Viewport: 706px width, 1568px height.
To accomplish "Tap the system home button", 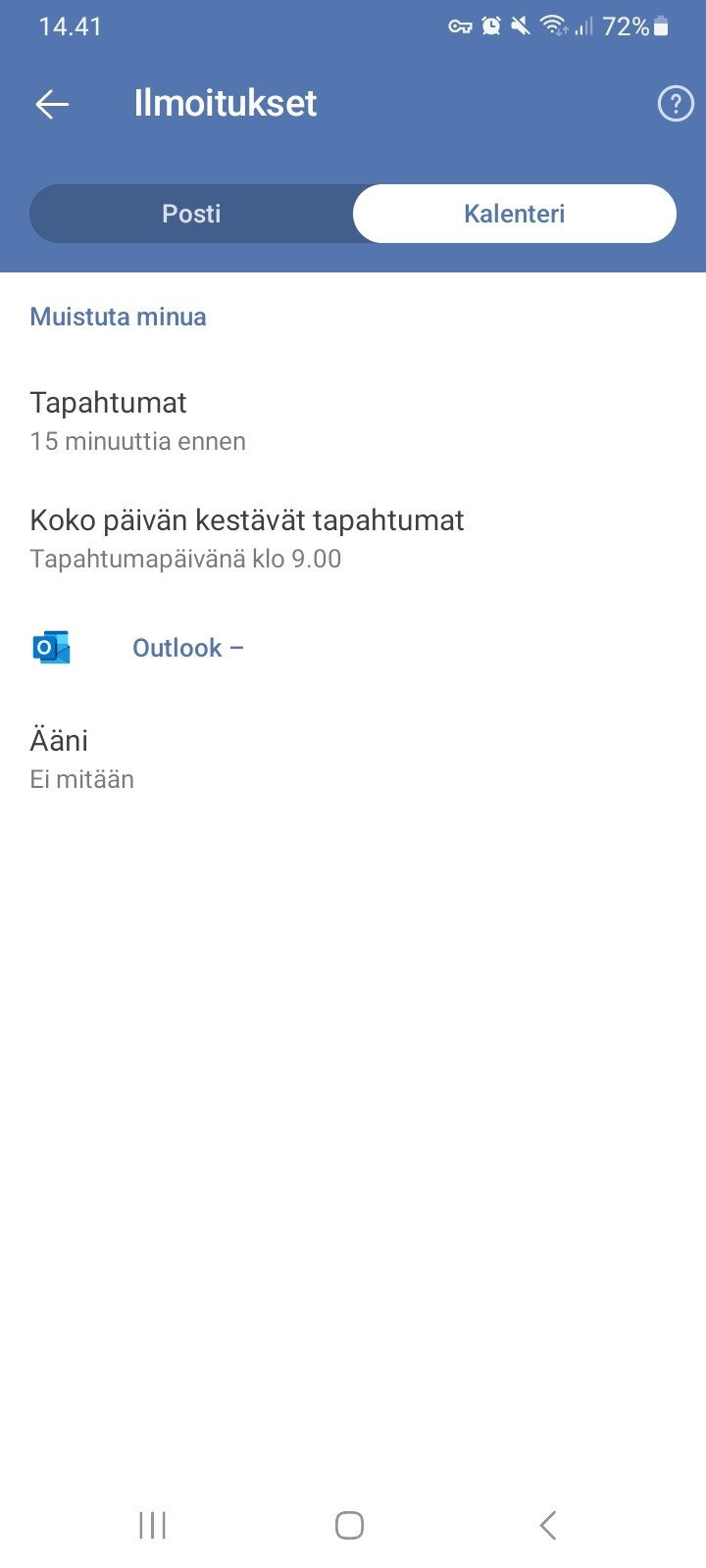I will [x=349, y=1525].
